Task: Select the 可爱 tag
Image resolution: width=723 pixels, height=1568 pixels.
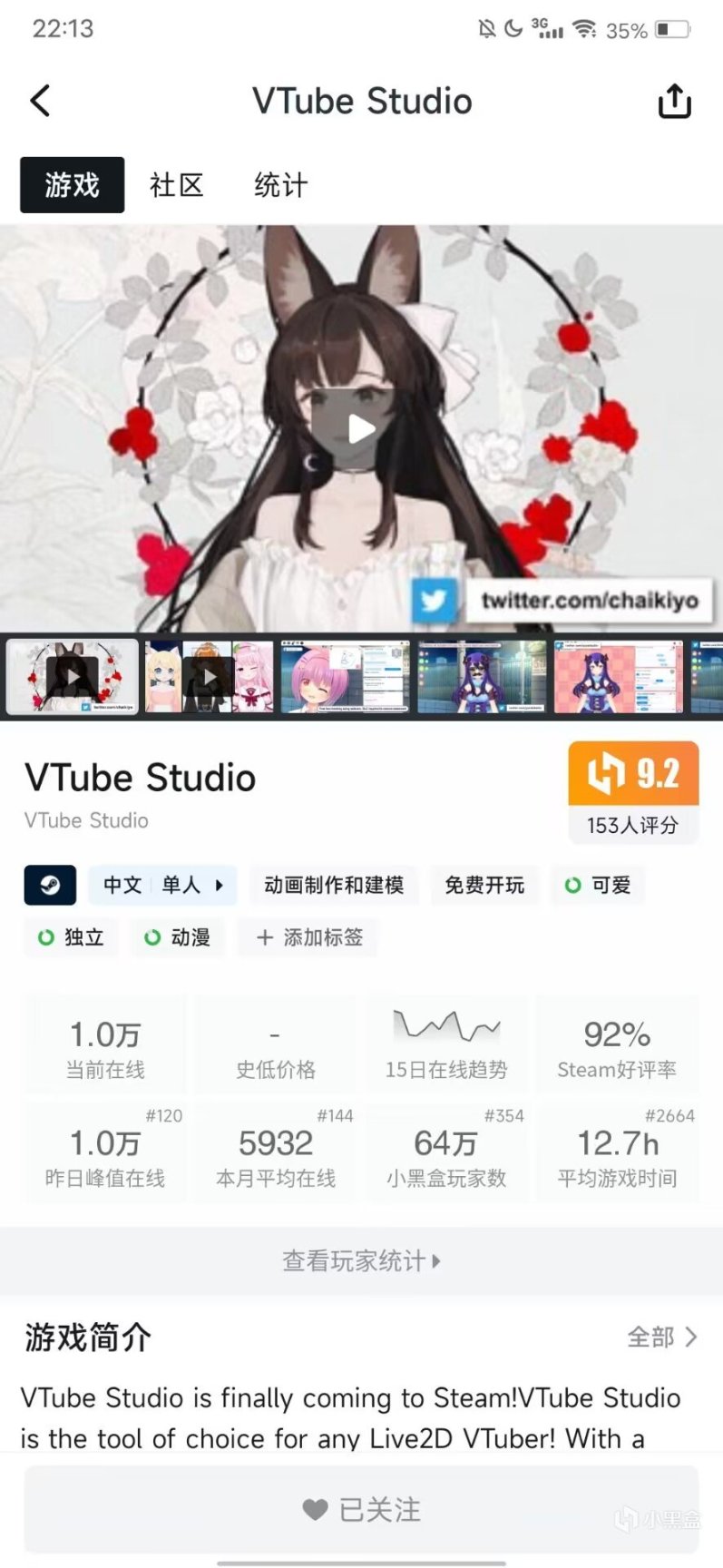Action: (598, 885)
